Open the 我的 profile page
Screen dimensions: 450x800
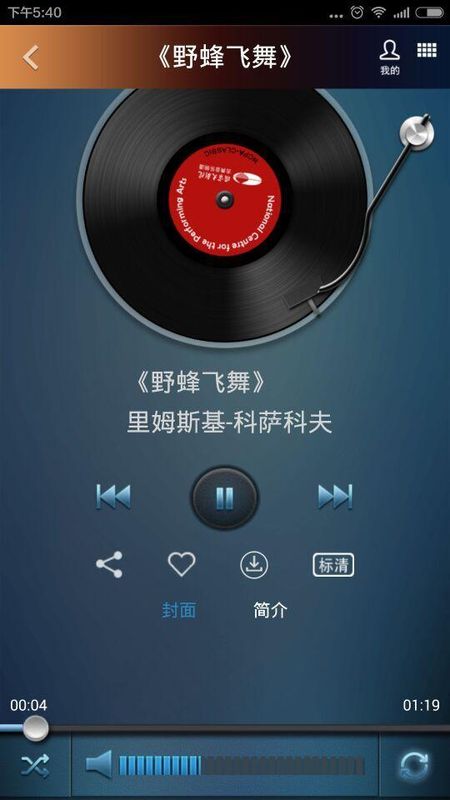tap(389, 58)
